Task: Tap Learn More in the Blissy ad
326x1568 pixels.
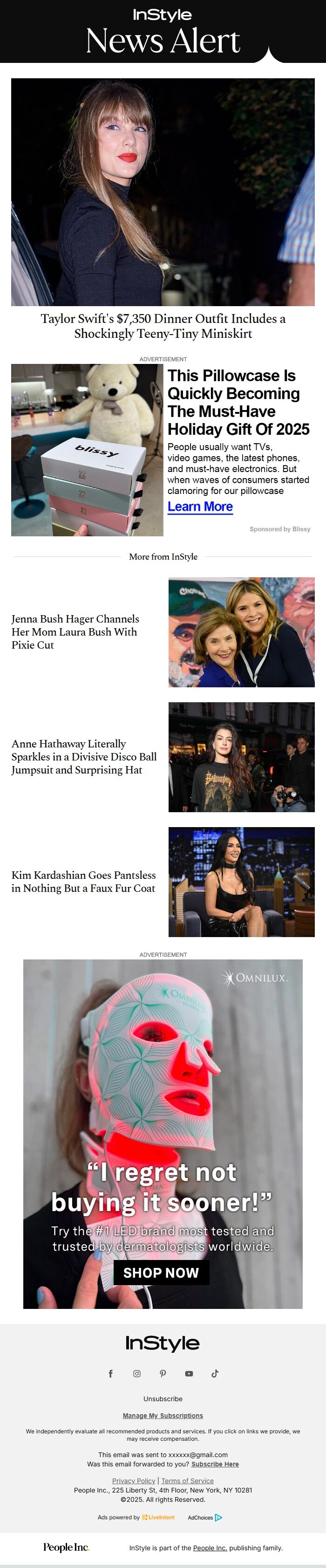Action: pyautogui.click(x=200, y=507)
